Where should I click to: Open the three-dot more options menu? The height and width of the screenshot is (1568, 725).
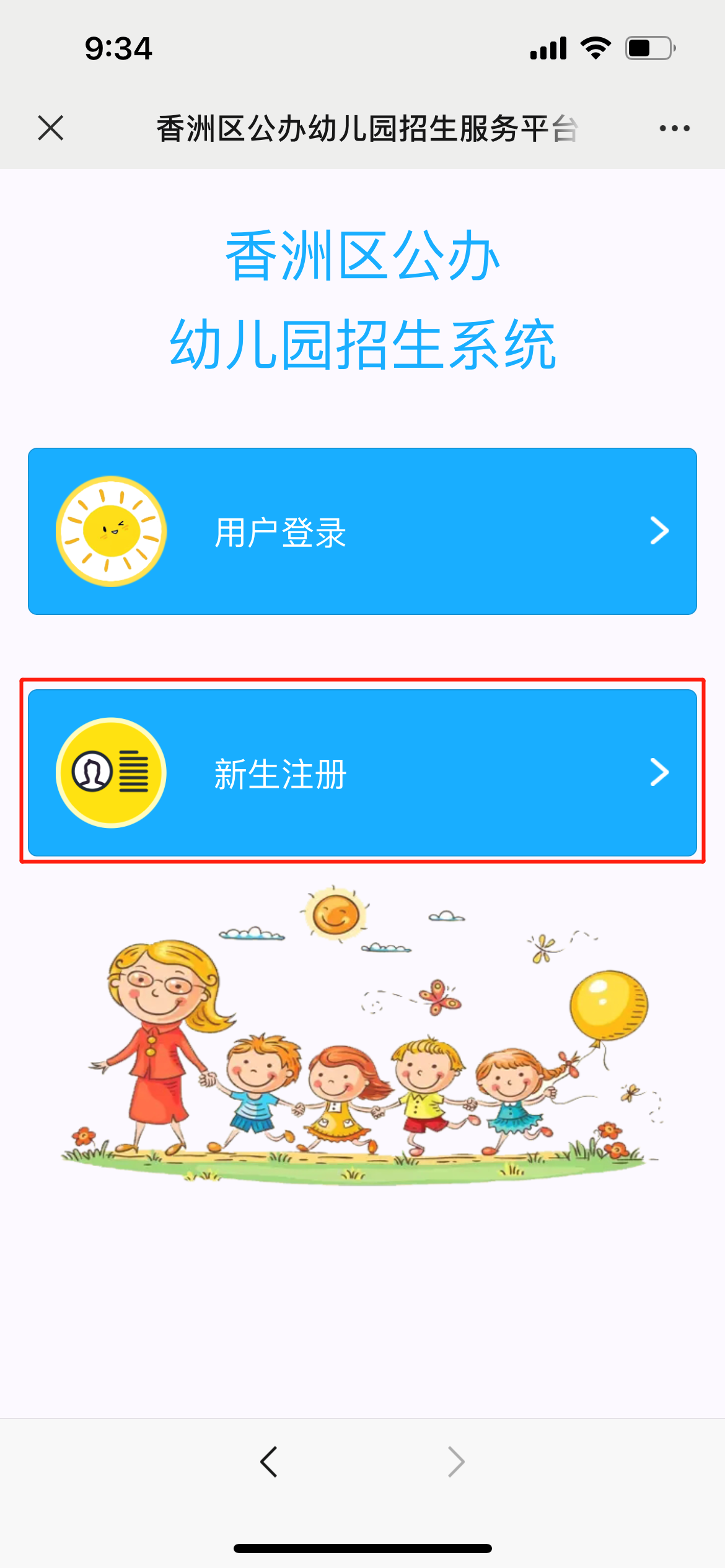click(674, 128)
